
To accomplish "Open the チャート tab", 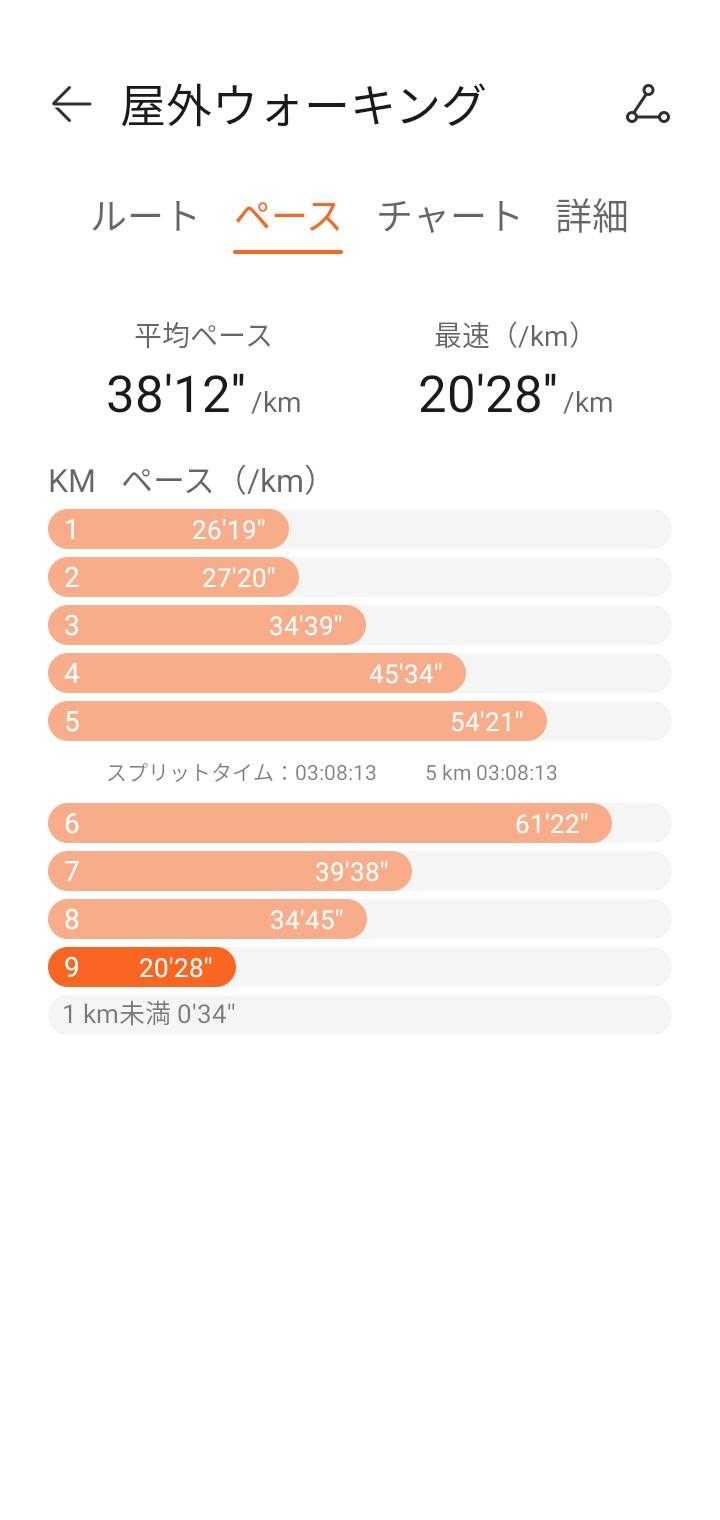I will pos(449,216).
